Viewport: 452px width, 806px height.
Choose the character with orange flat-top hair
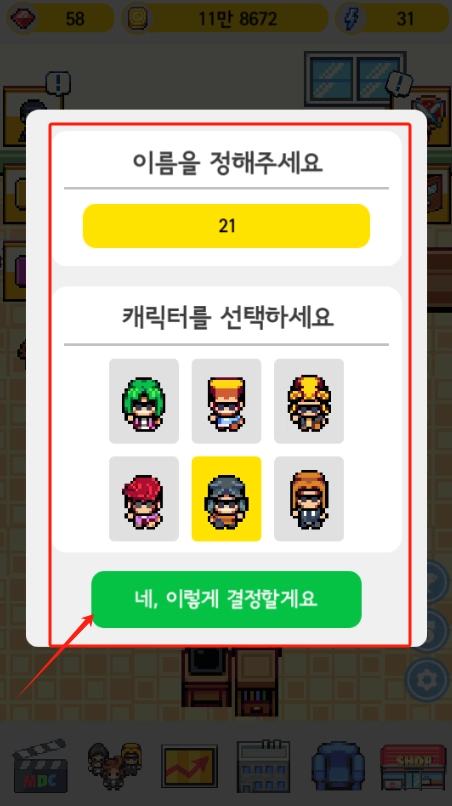pos(226,401)
